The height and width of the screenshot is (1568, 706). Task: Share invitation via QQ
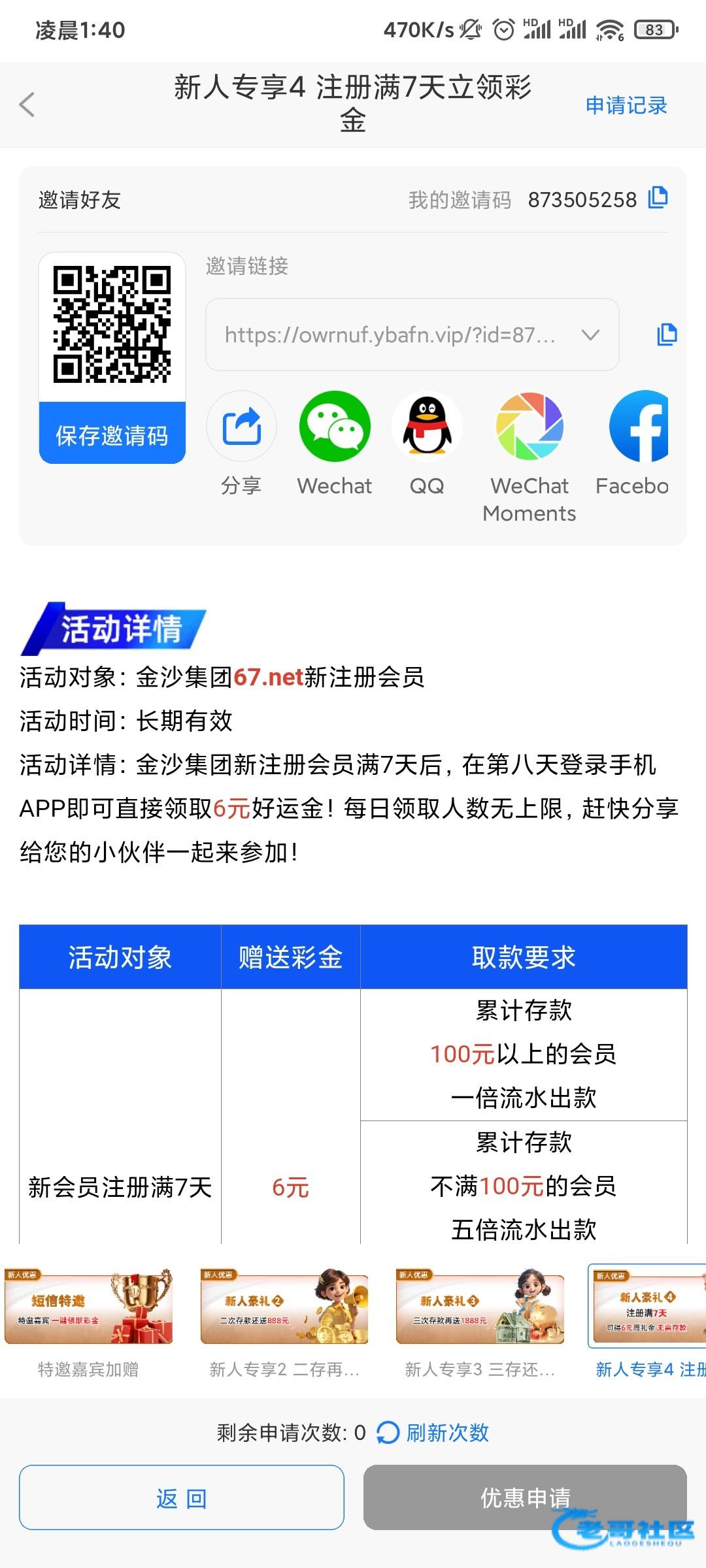[427, 426]
